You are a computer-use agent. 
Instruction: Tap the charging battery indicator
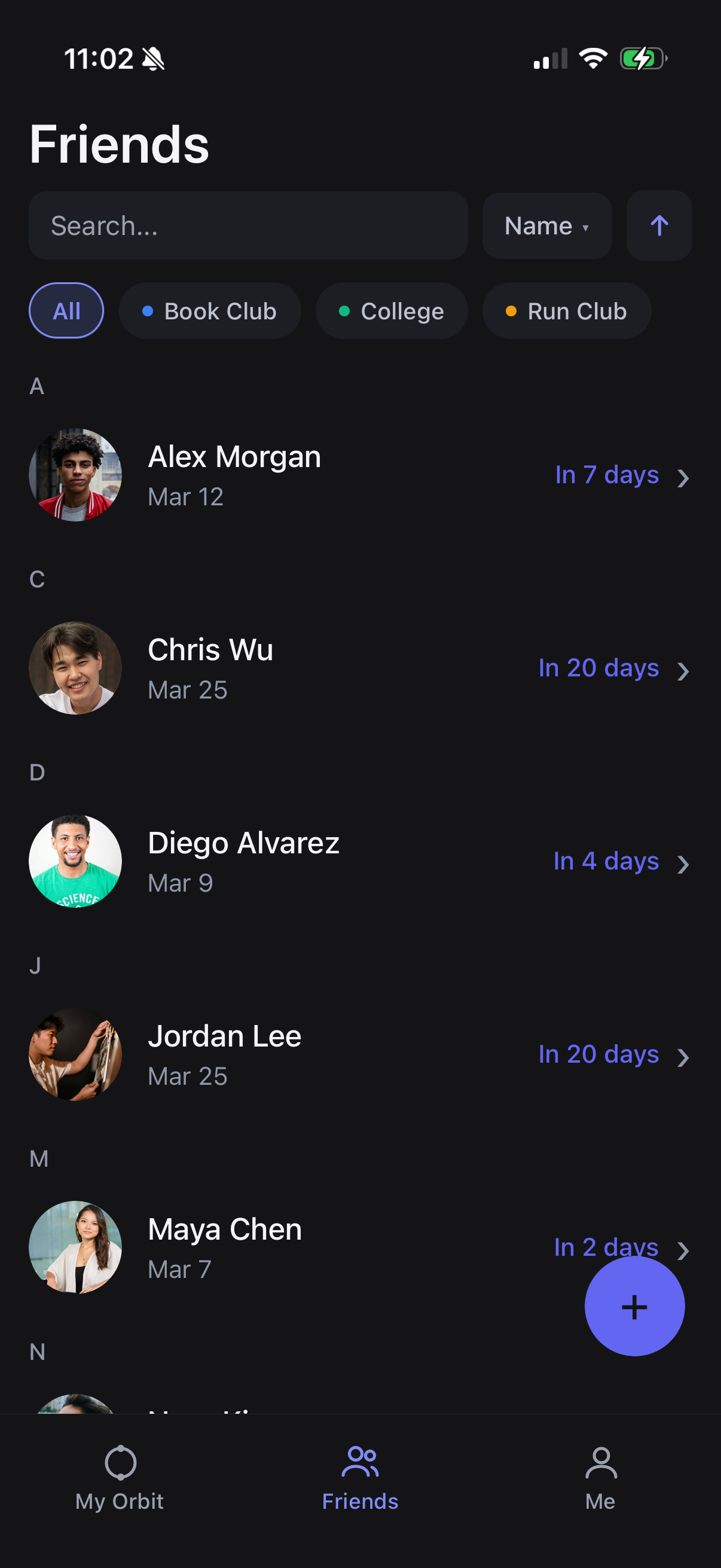pyautogui.click(x=642, y=59)
